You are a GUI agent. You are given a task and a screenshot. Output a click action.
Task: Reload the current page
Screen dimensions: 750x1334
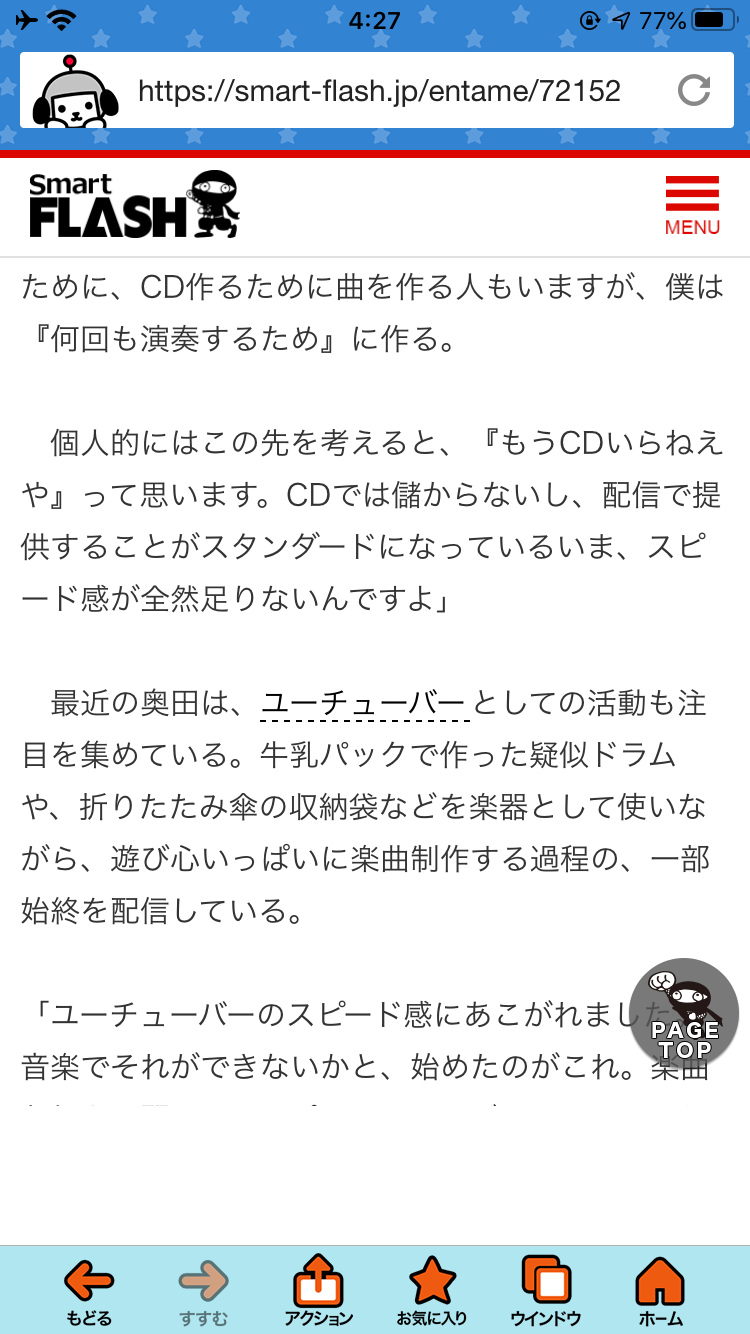point(693,91)
